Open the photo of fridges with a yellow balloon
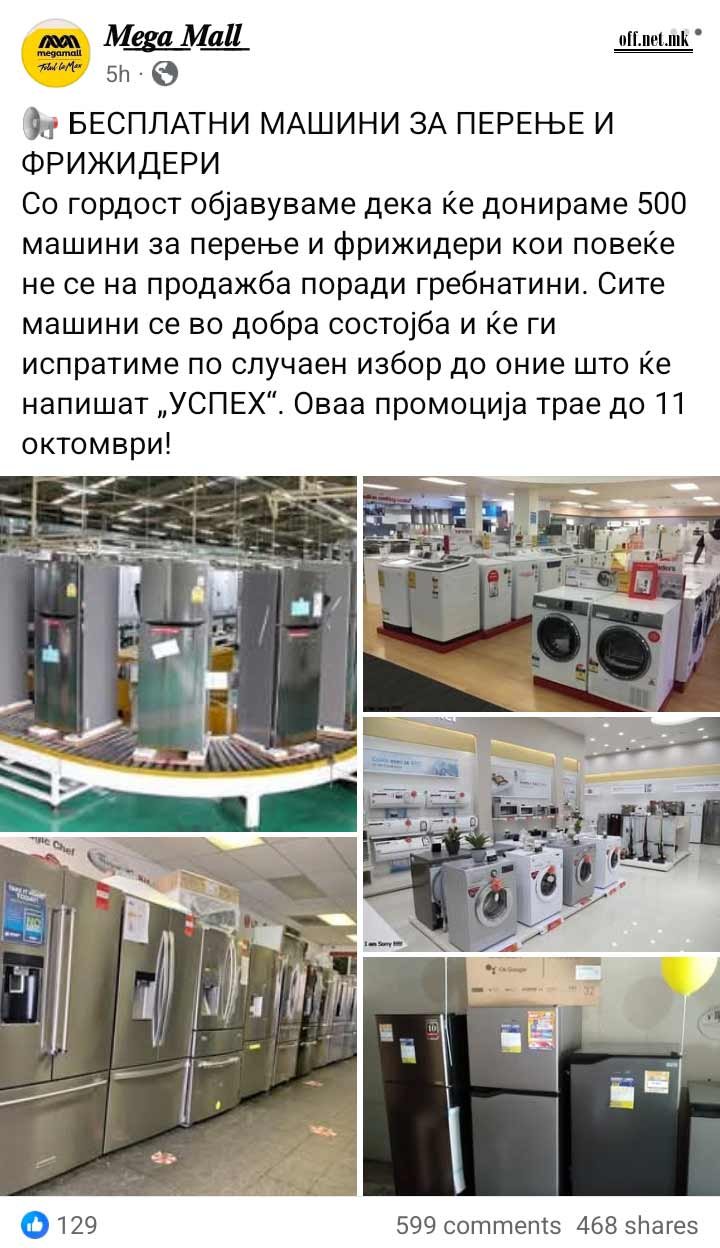720x1248 pixels. coord(541,1076)
